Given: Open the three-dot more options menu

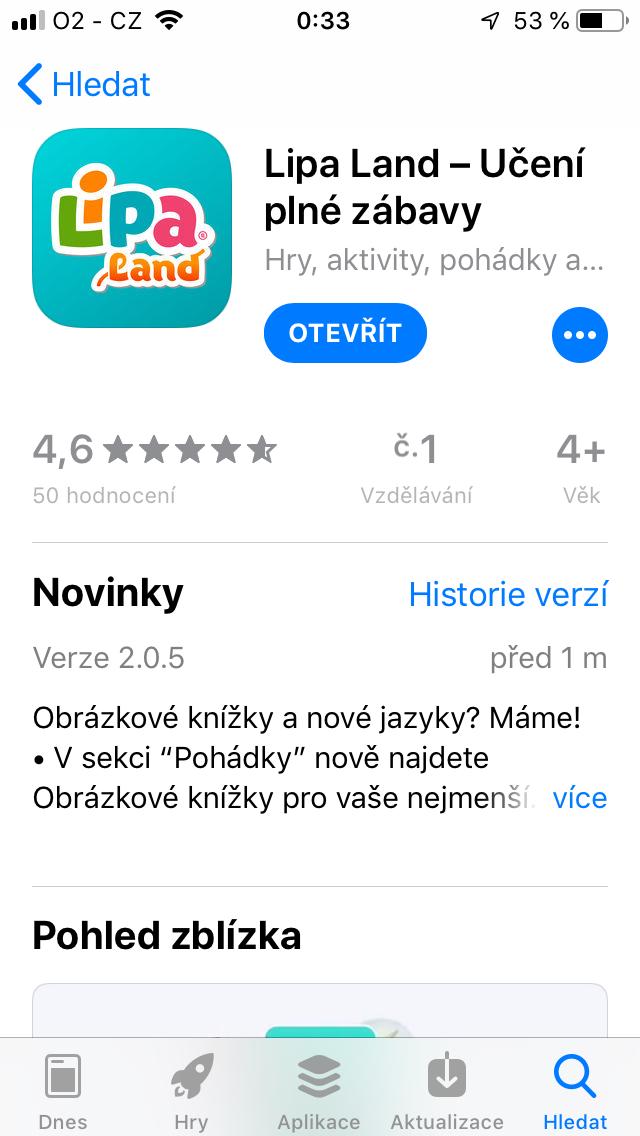Looking at the screenshot, I should pos(579,335).
